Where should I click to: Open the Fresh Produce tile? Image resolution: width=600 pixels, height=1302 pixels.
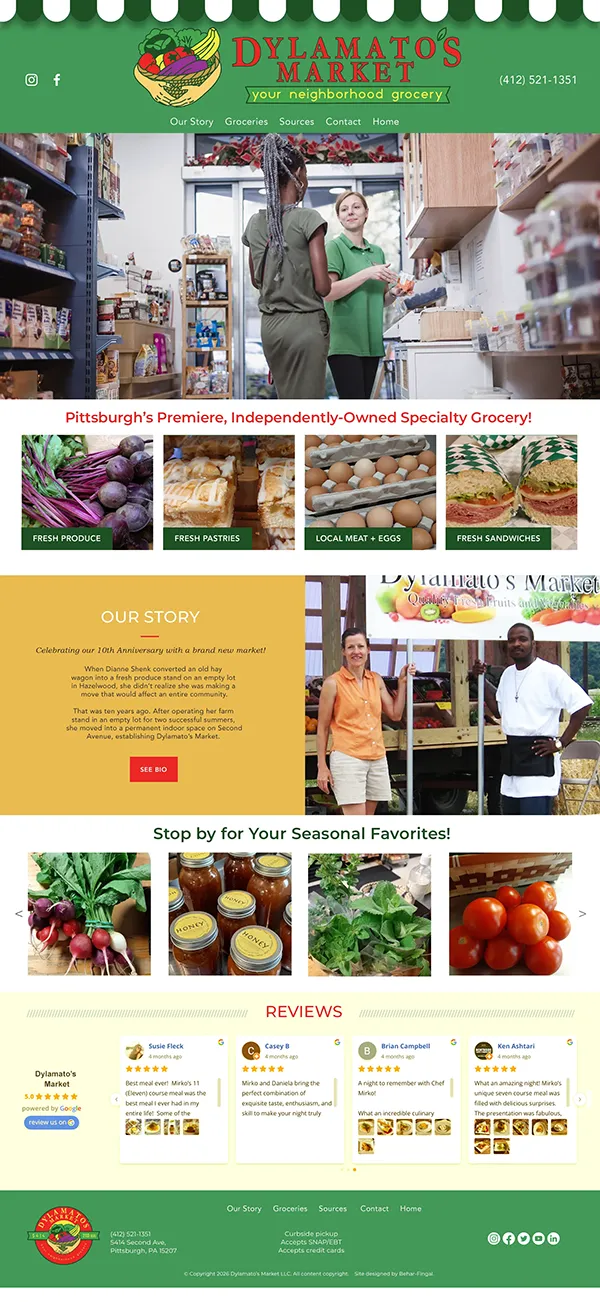(x=87, y=492)
